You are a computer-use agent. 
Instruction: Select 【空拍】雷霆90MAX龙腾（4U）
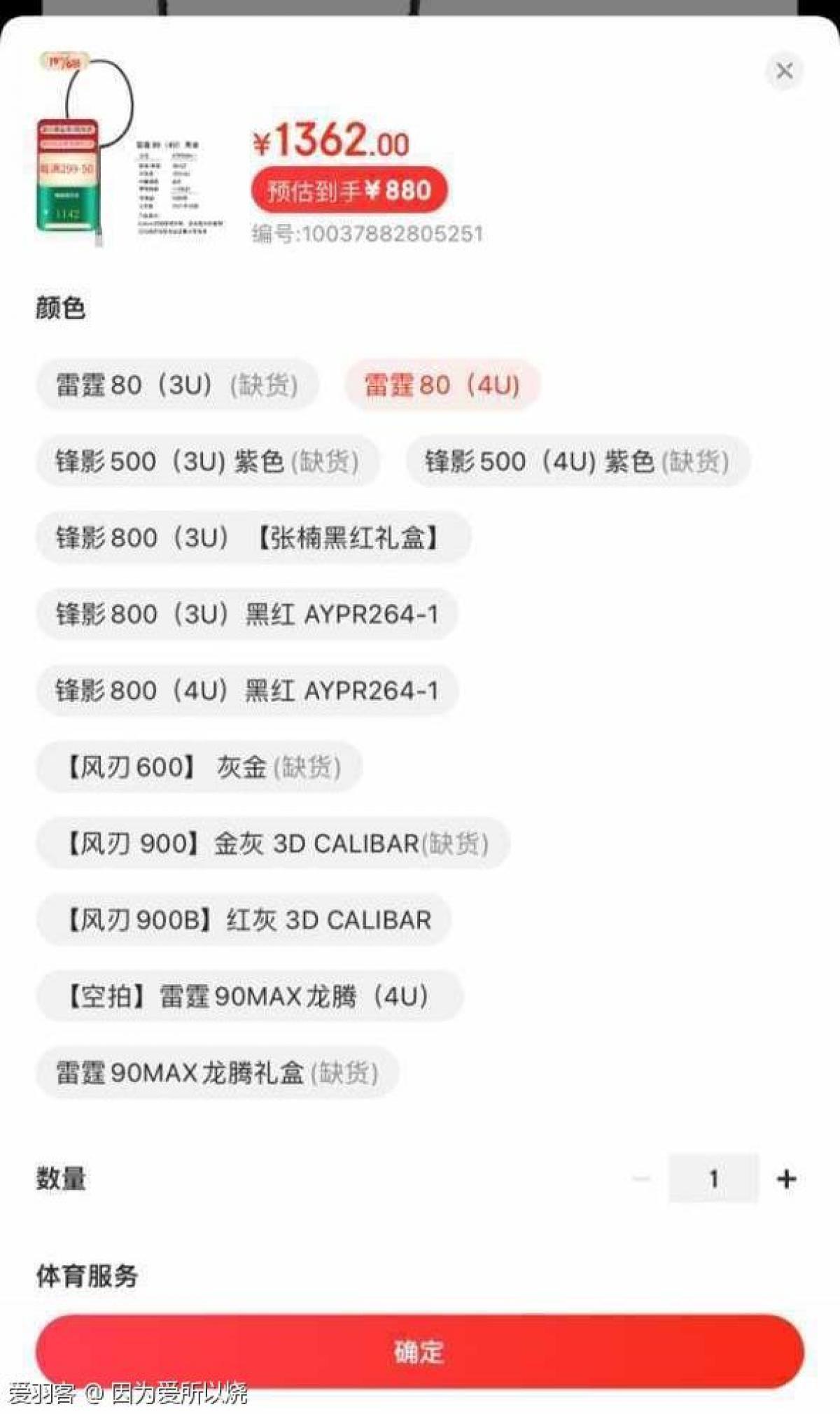point(249,996)
